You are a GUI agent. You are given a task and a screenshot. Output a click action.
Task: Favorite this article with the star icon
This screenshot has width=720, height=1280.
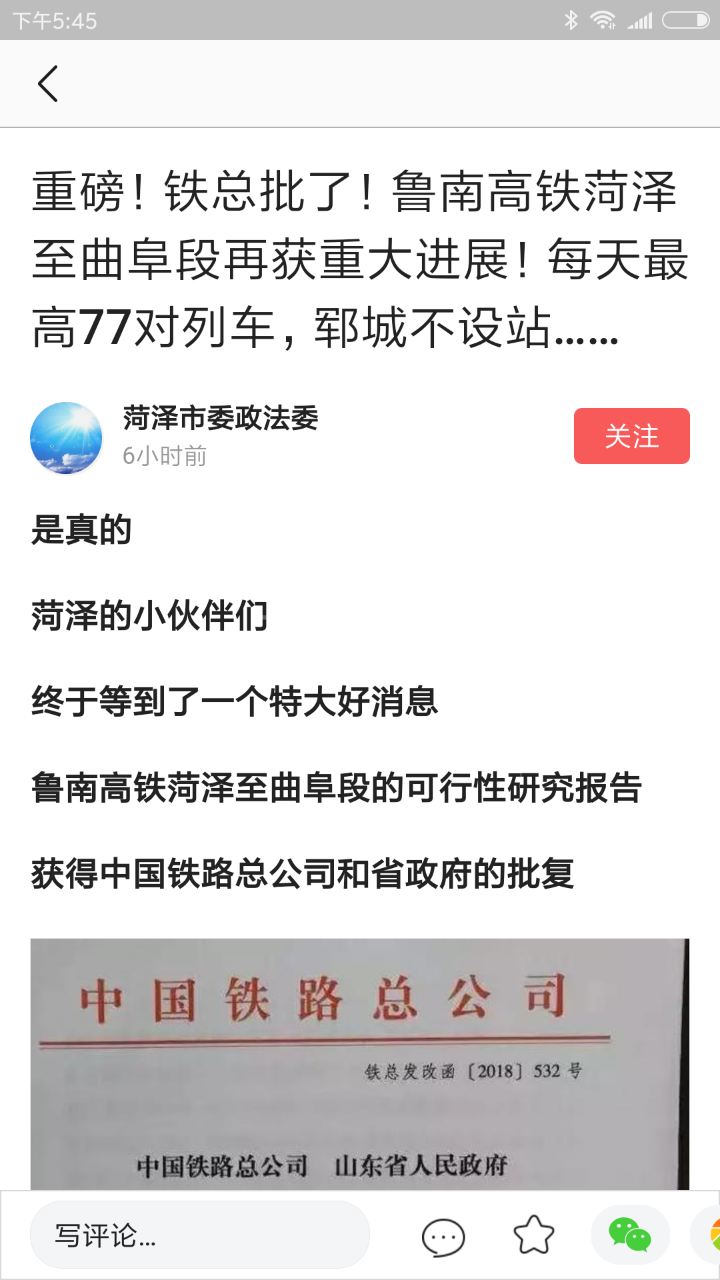click(x=534, y=1235)
